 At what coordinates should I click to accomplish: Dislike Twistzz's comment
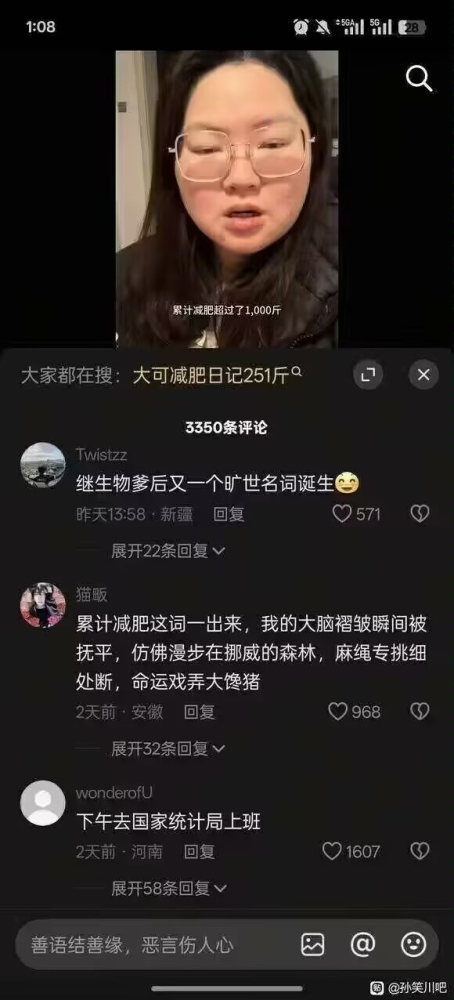(420, 514)
